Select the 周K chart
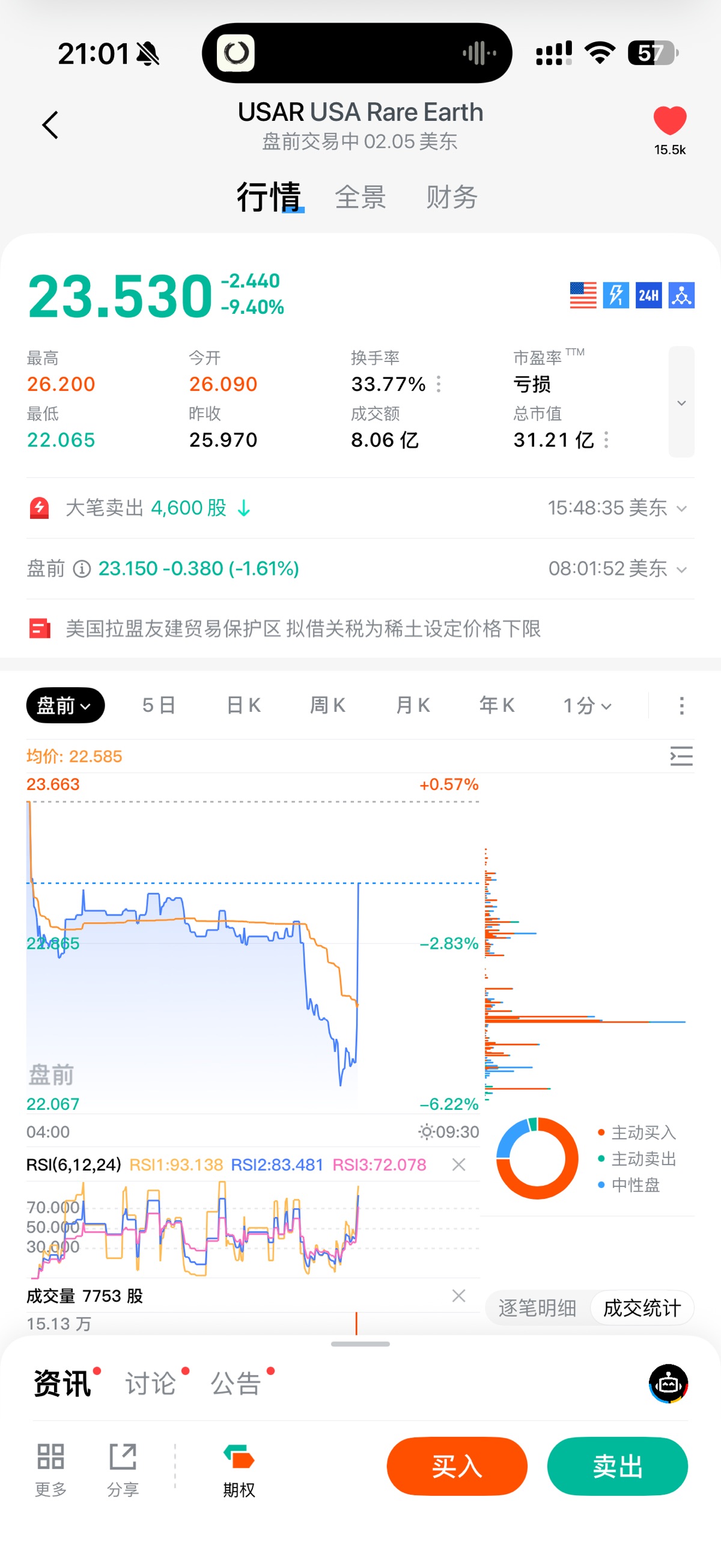The height and width of the screenshot is (1568, 721). click(327, 705)
